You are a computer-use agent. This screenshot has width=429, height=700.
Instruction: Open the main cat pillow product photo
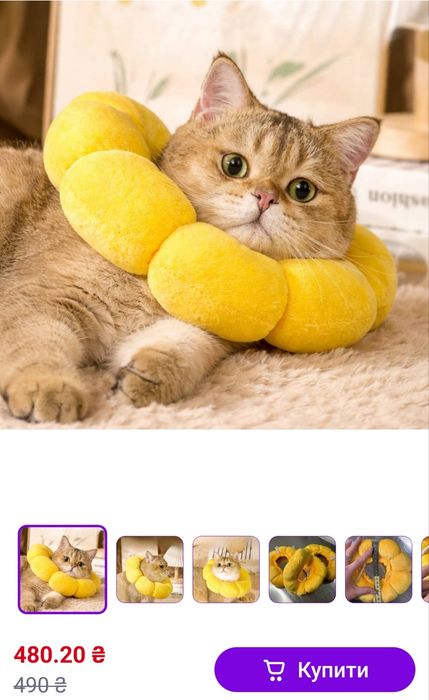(214, 214)
